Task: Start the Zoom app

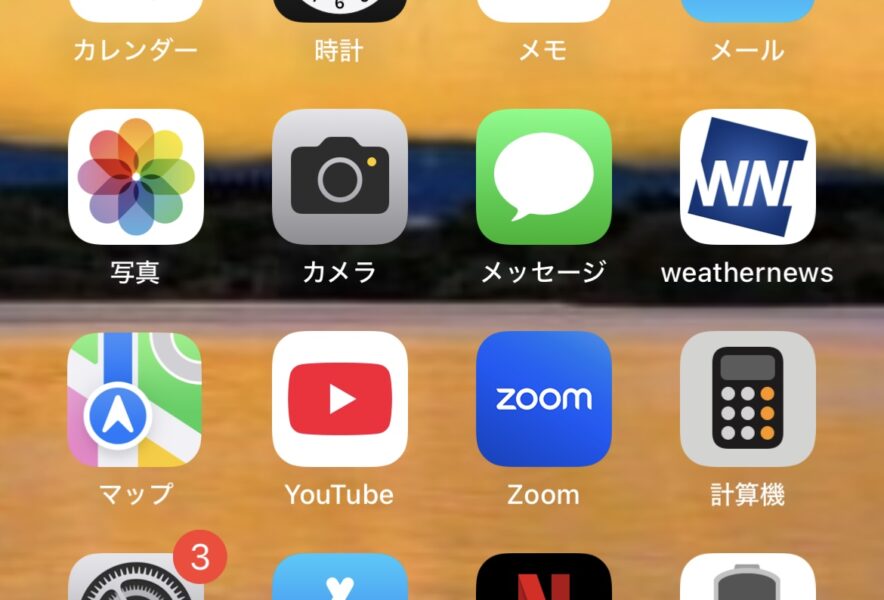Action: (x=544, y=399)
